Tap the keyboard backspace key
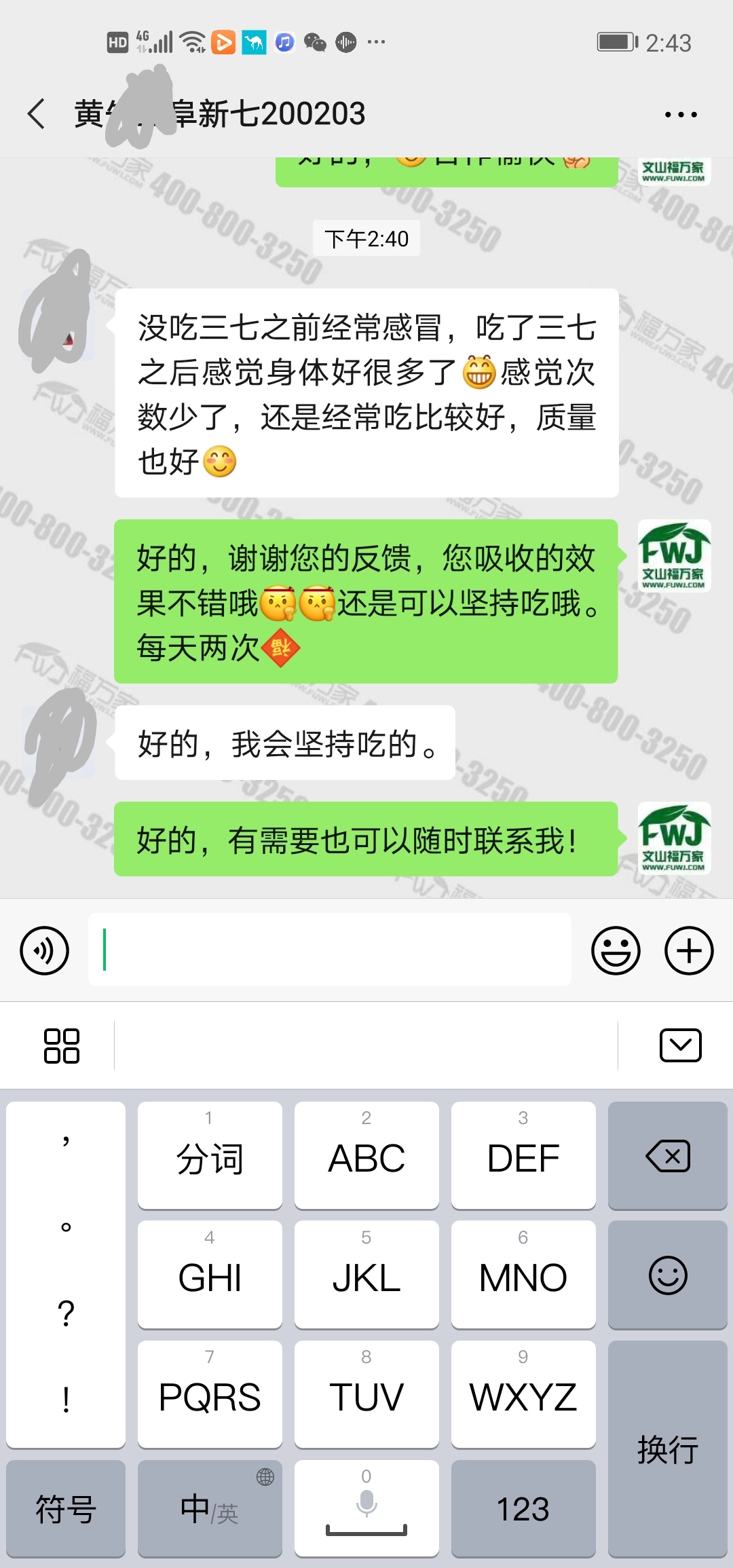Screen dimensions: 733x1568 (668, 1156)
